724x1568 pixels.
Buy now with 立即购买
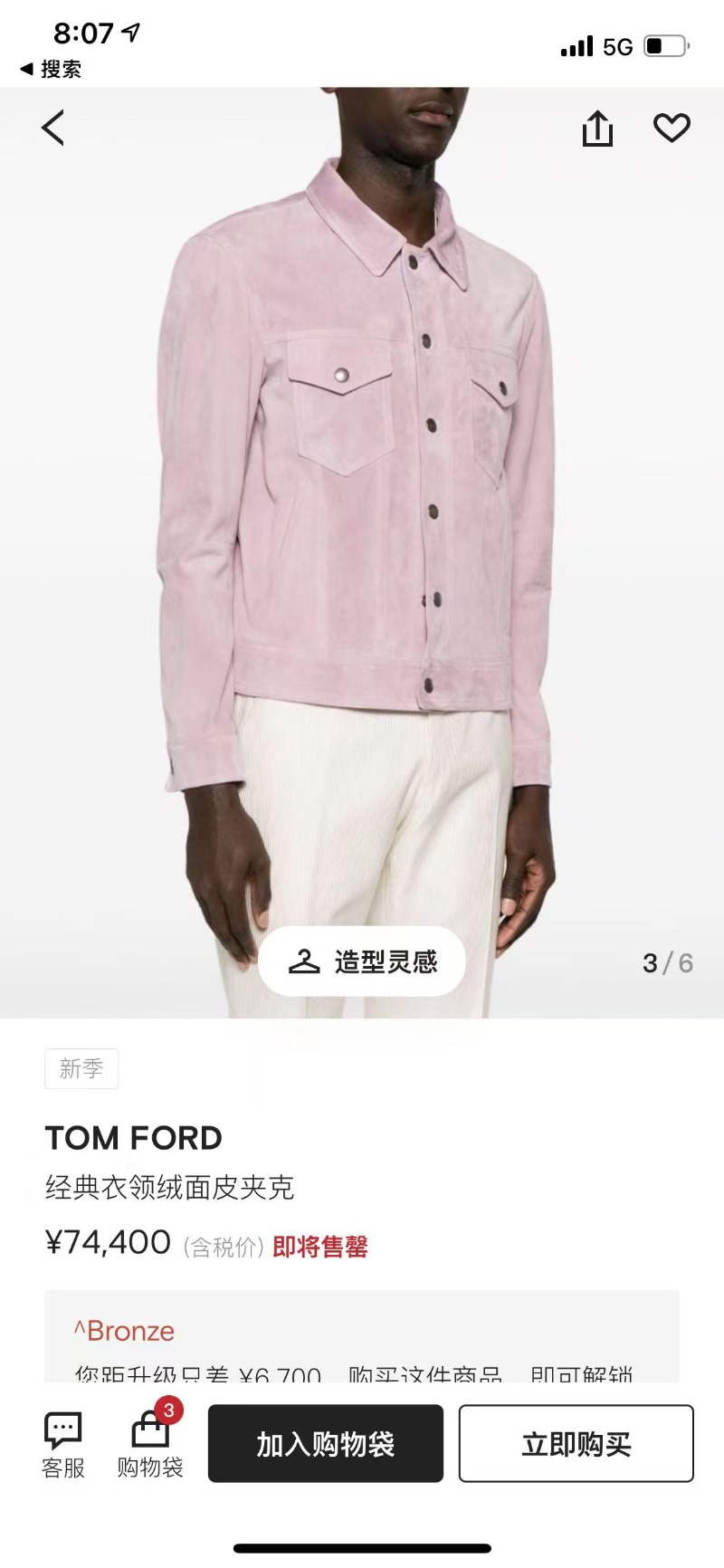[x=576, y=1443]
